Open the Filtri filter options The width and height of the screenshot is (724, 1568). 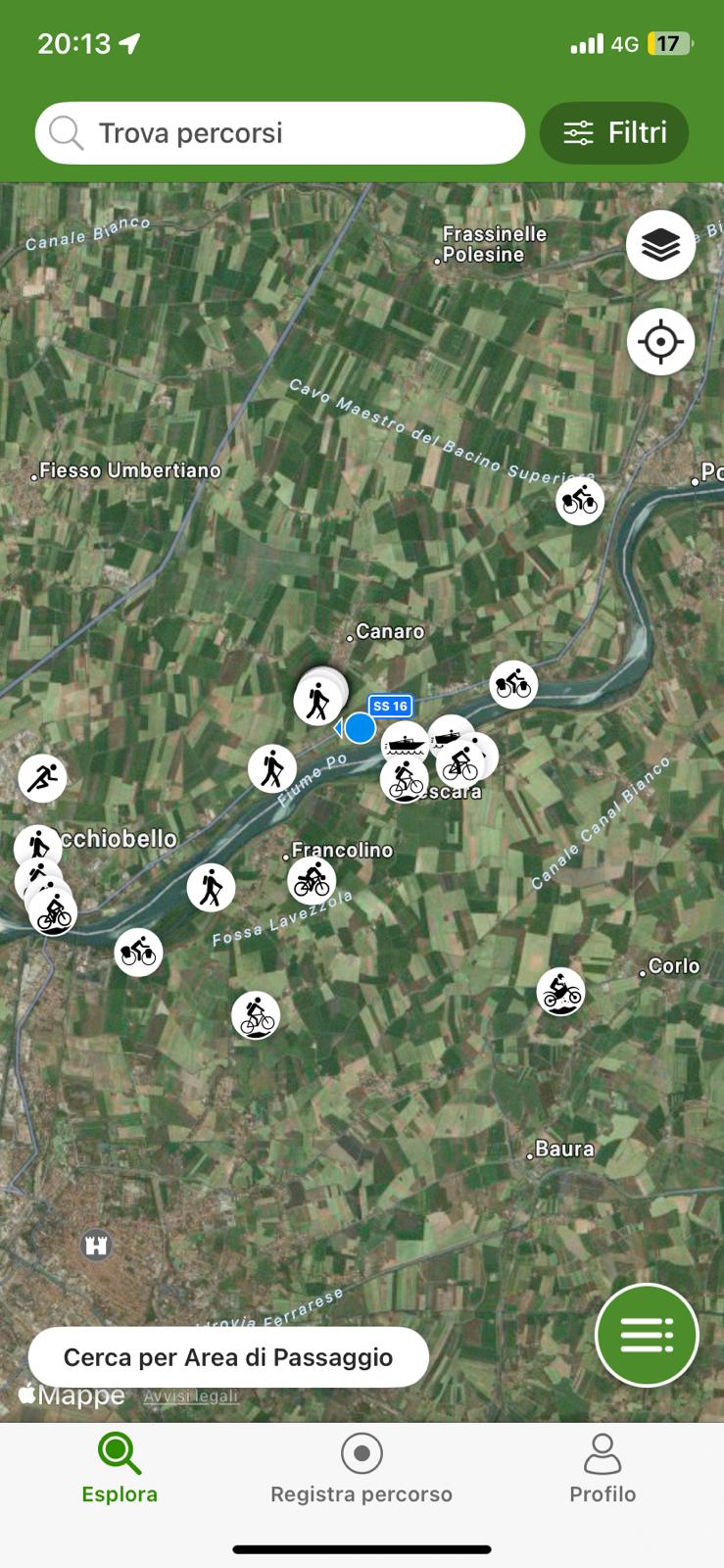(x=614, y=133)
